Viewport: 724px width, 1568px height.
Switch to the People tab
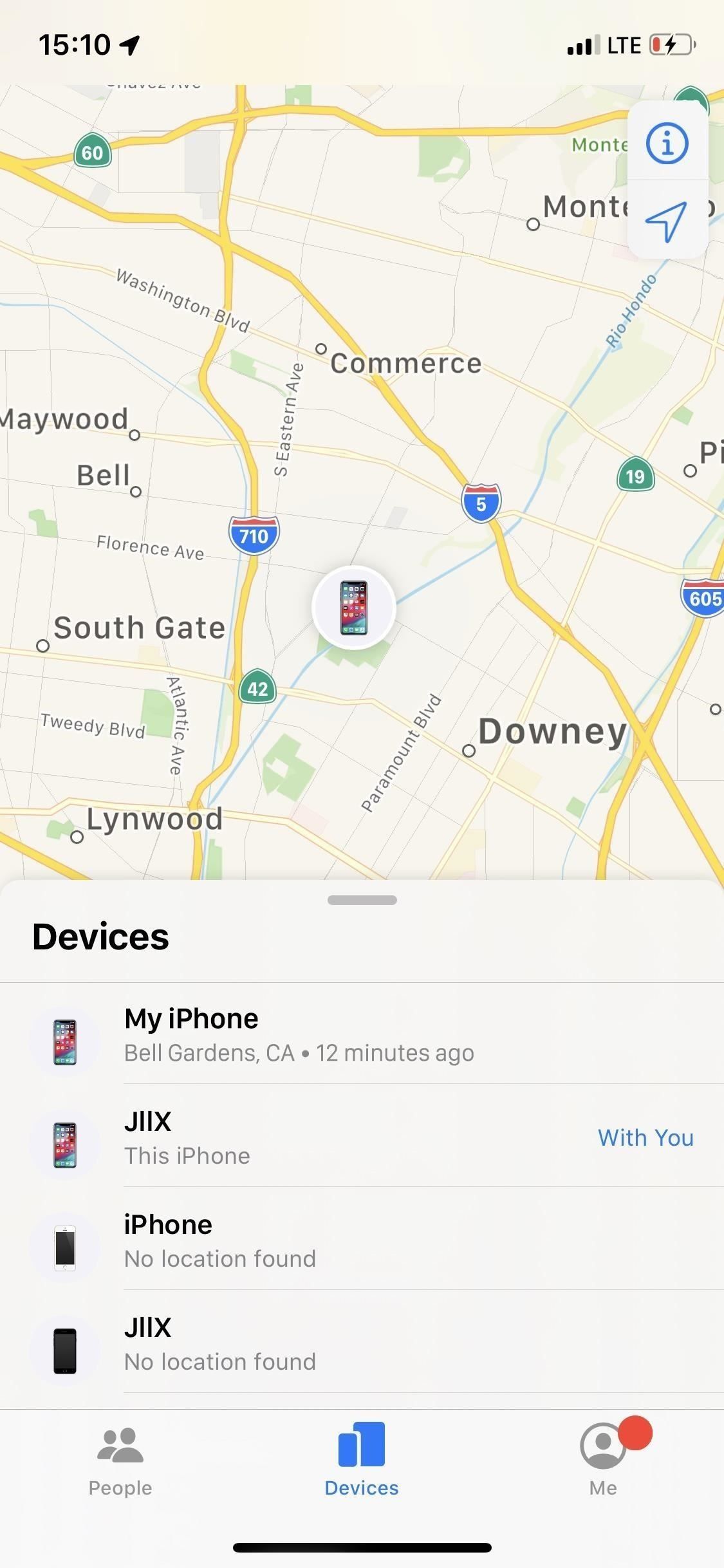click(120, 1461)
